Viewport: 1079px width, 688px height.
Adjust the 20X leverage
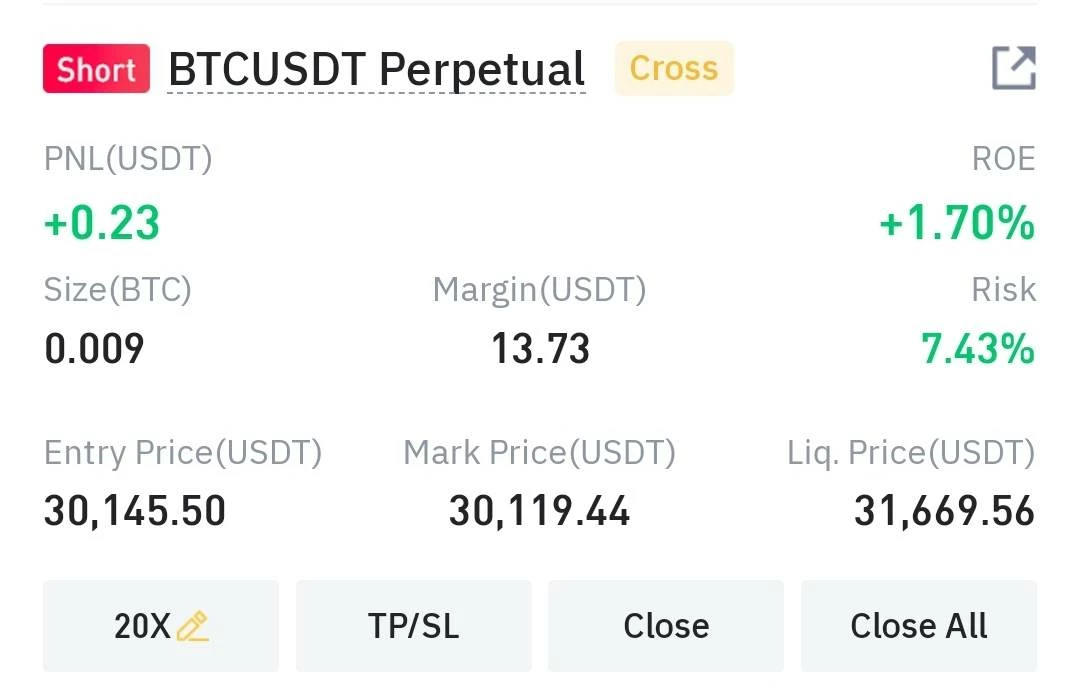click(161, 625)
